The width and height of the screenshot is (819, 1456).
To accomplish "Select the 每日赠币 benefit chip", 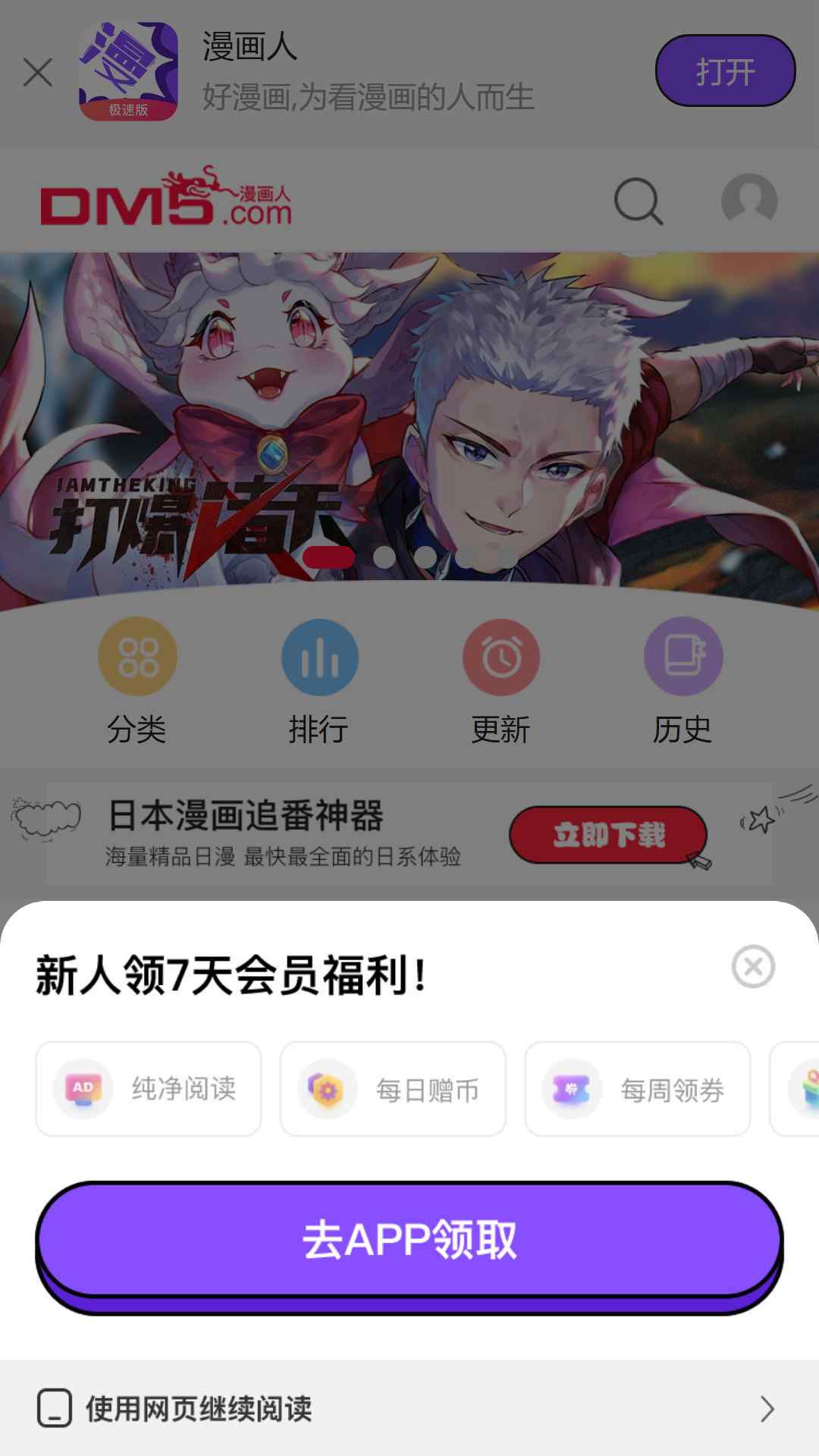I will pyautogui.click(x=393, y=1089).
